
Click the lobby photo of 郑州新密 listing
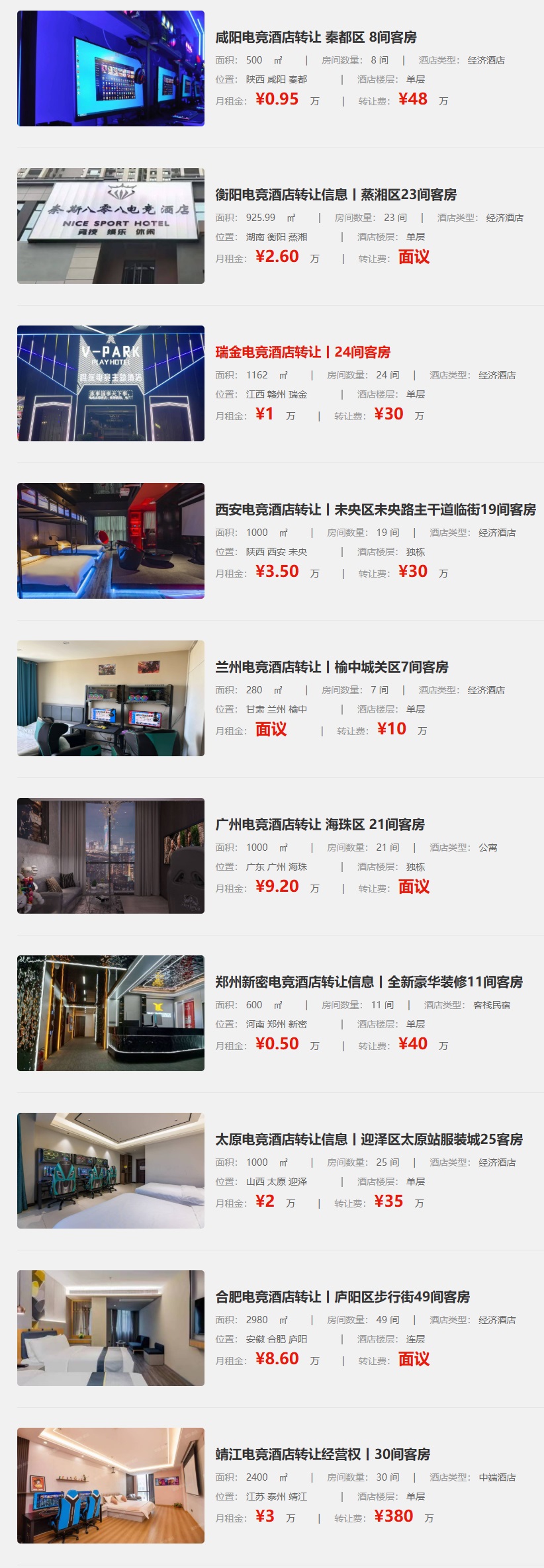click(111, 1014)
